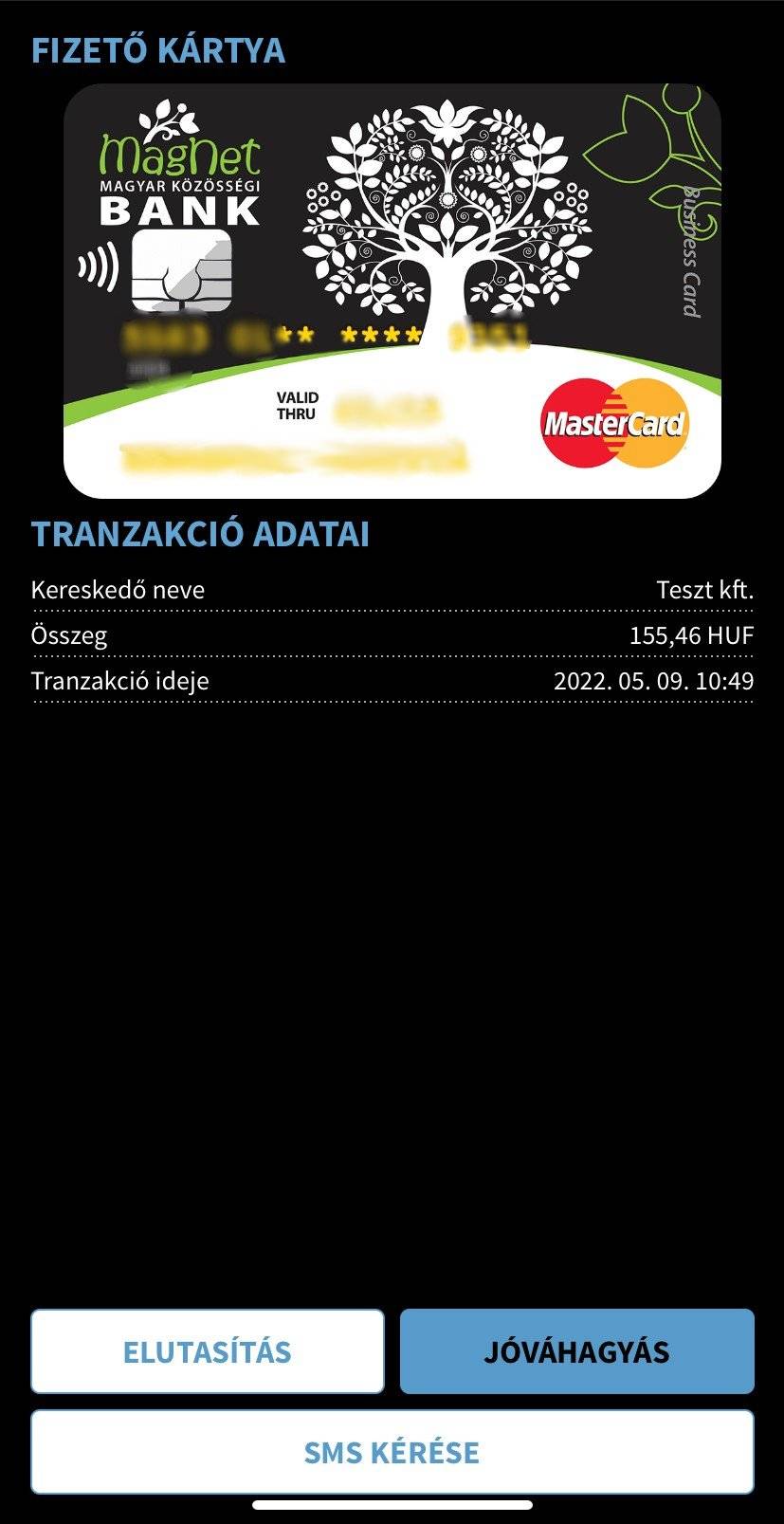This screenshot has height=1524, width=784.
Task: Reject the transaction with Elutasítás
Action: tap(208, 1351)
